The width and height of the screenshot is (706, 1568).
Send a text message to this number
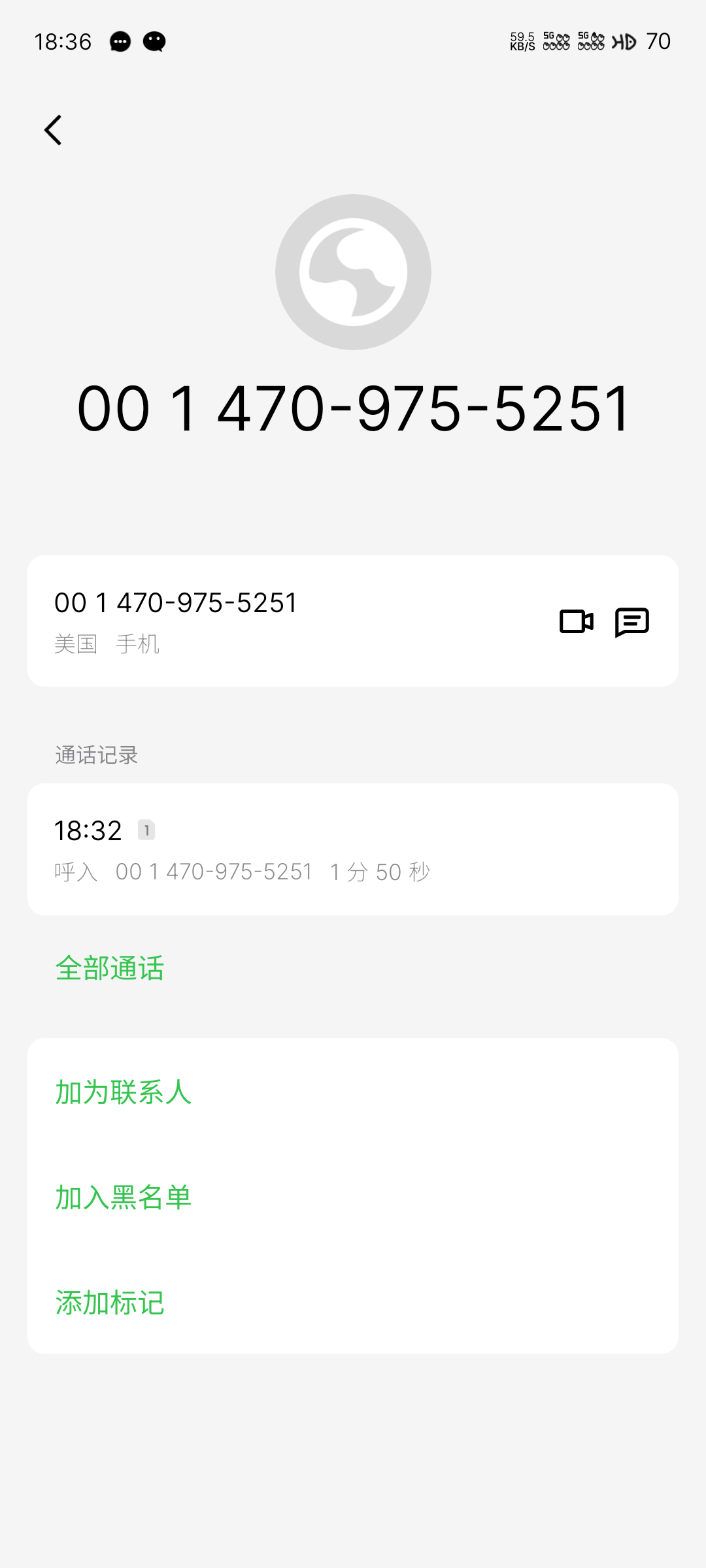[631, 621]
